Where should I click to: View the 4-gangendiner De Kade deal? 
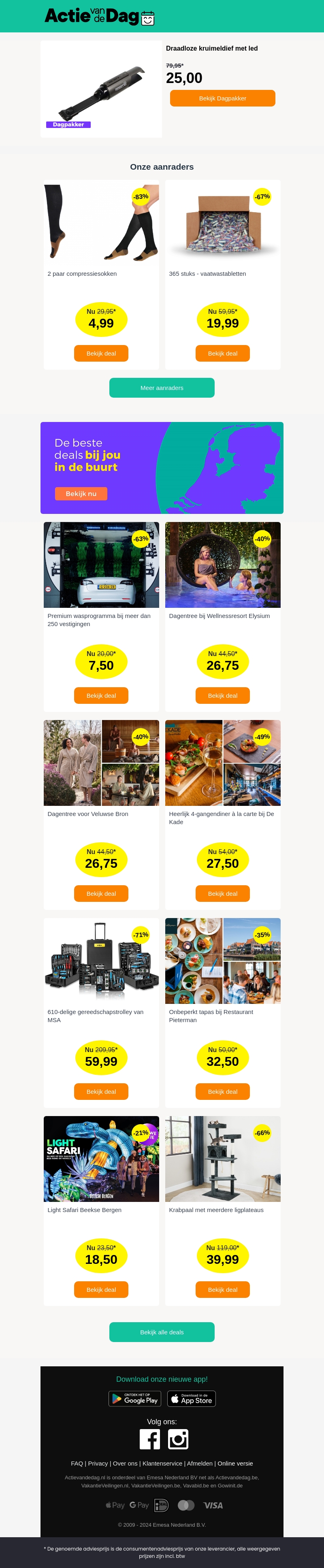pyautogui.click(x=222, y=893)
